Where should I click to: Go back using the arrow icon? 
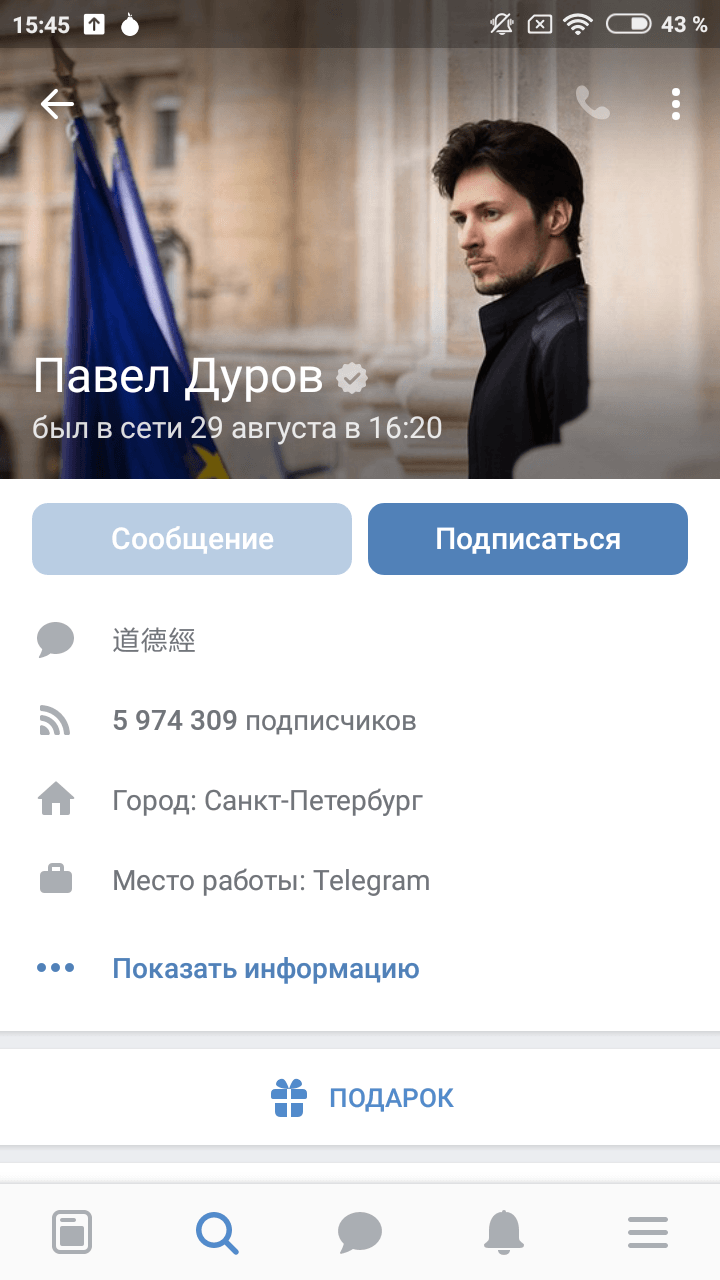[57, 104]
